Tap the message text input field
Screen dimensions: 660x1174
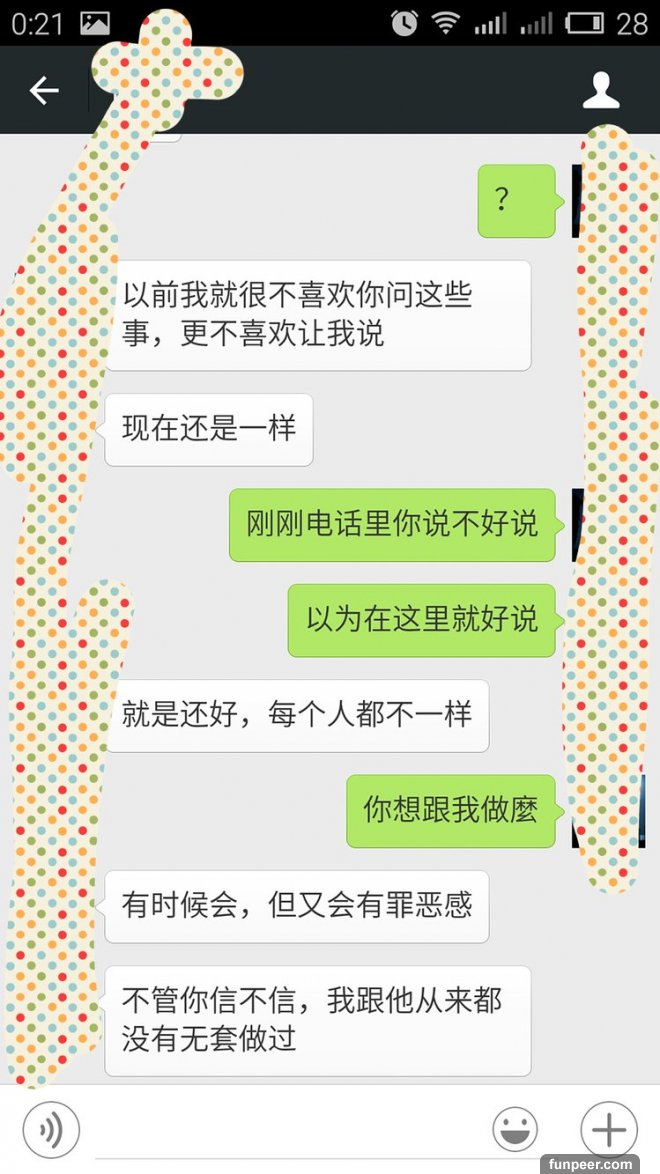[x=285, y=1130]
